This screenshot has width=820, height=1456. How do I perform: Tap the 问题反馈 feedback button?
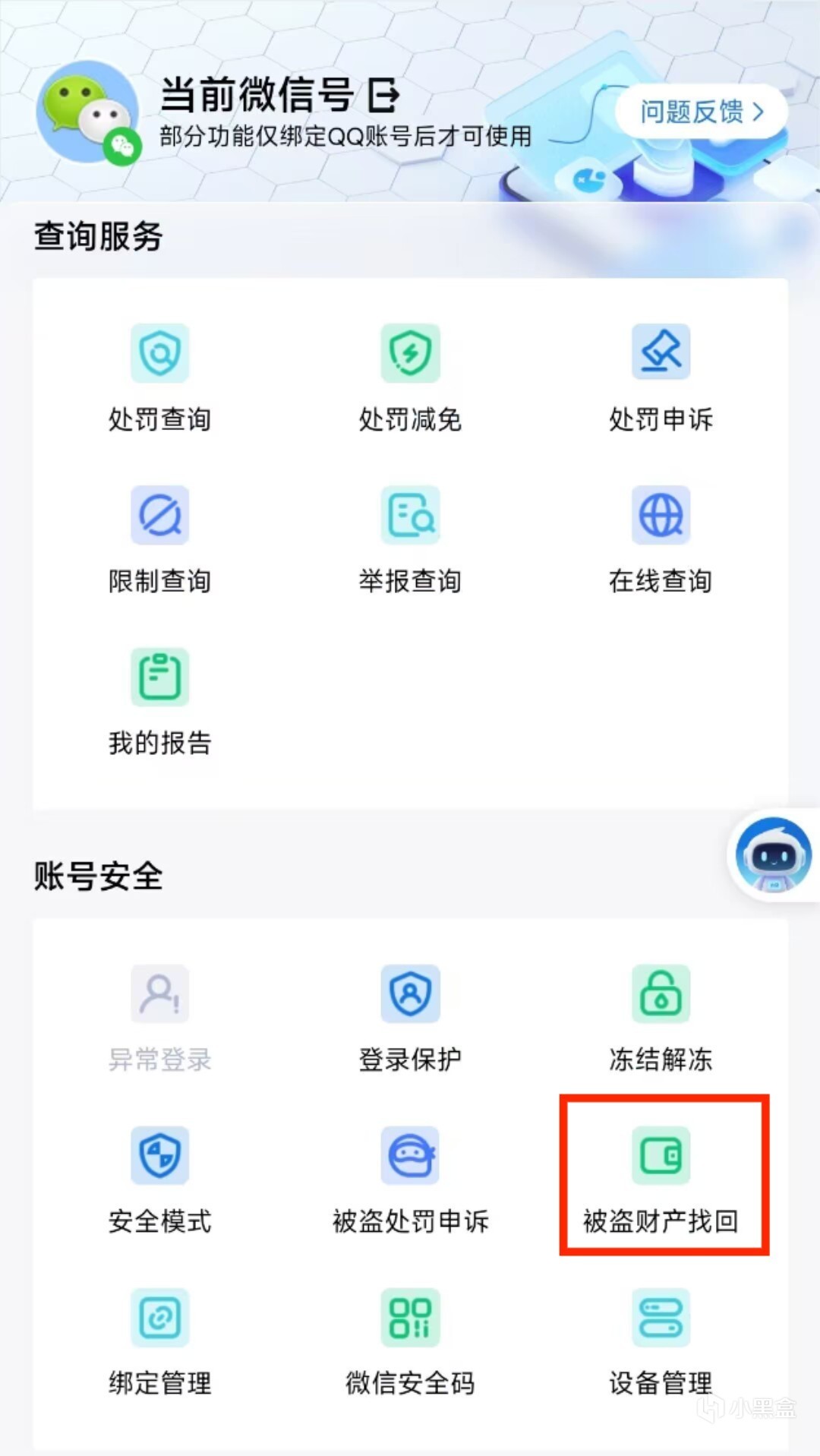tap(700, 112)
